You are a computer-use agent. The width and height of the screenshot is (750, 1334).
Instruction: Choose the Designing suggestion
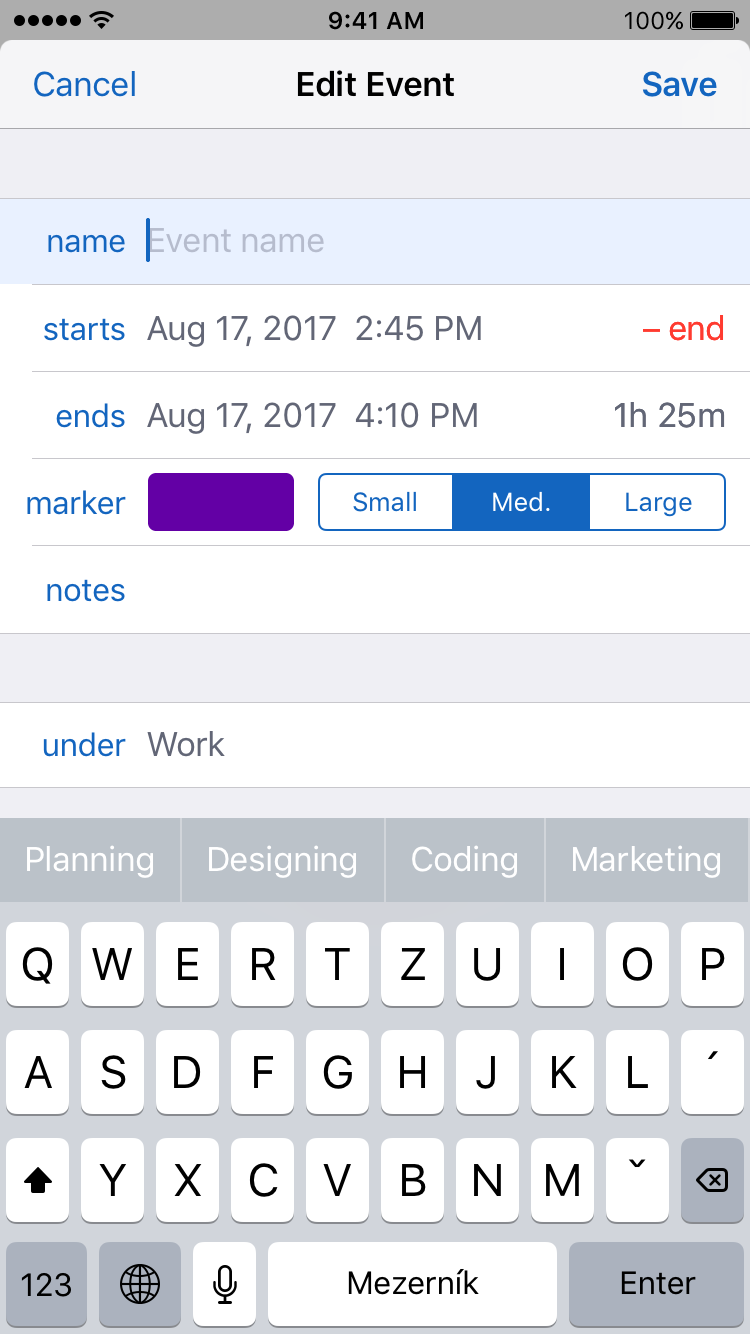pyautogui.click(x=282, y=860)
